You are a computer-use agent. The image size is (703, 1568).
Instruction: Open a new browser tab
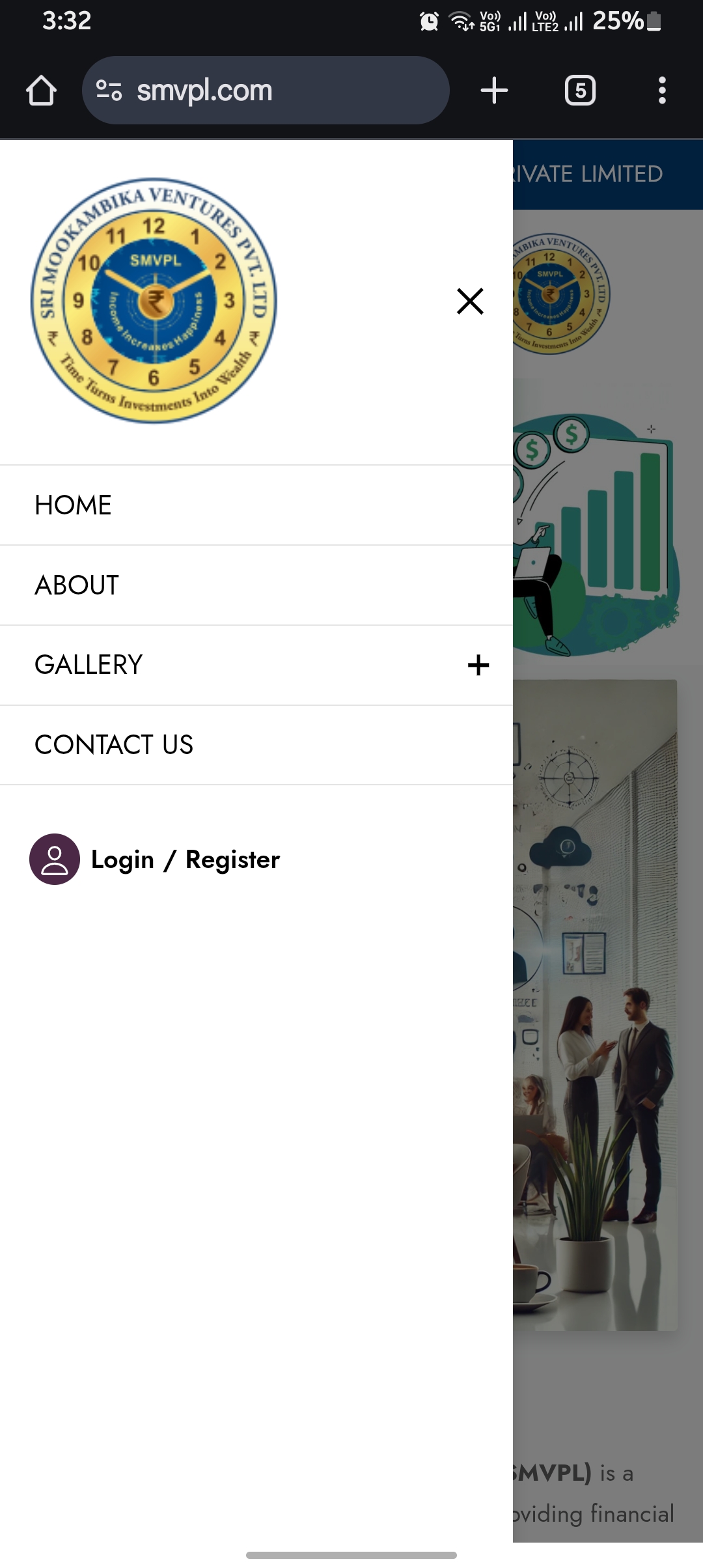tap(494, 91)
